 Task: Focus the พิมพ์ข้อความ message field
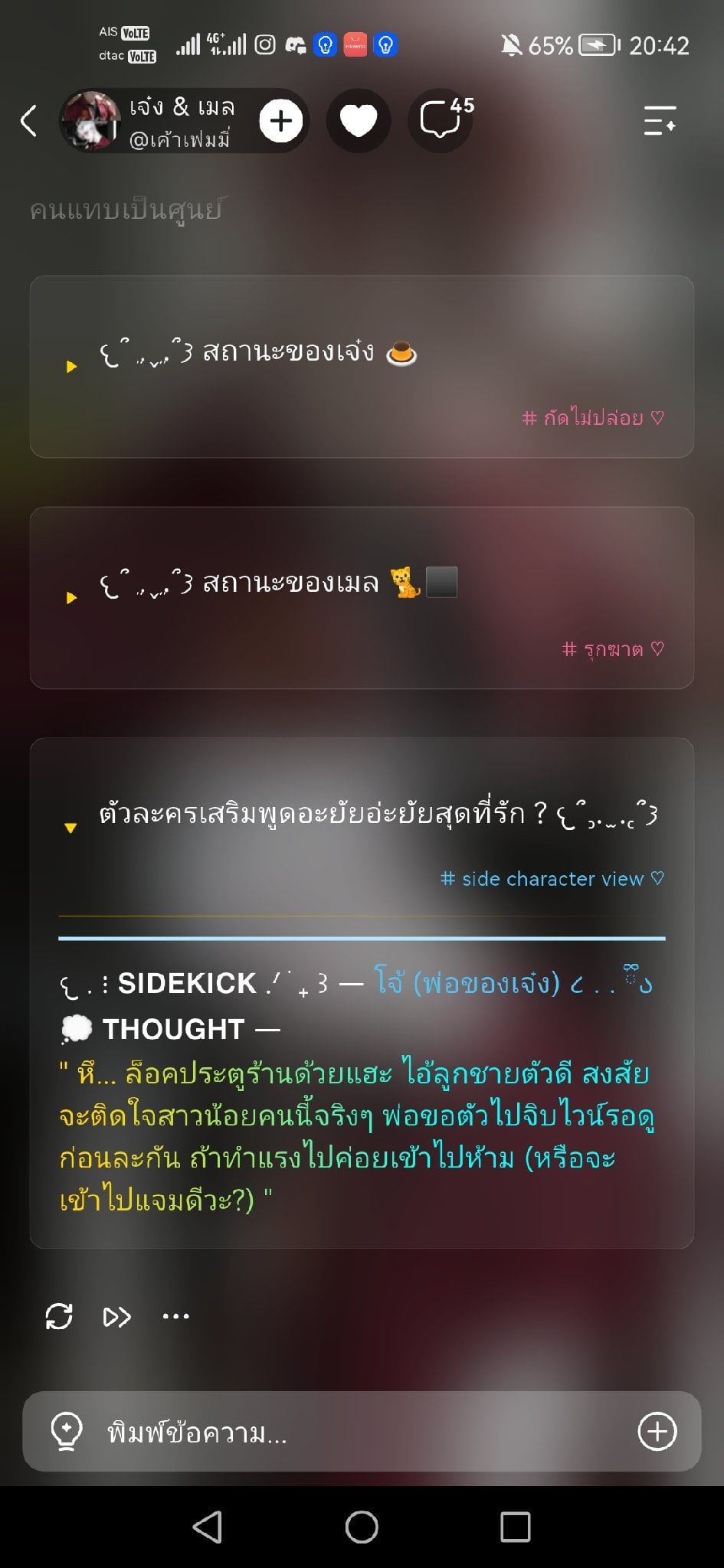point(362,1432)
